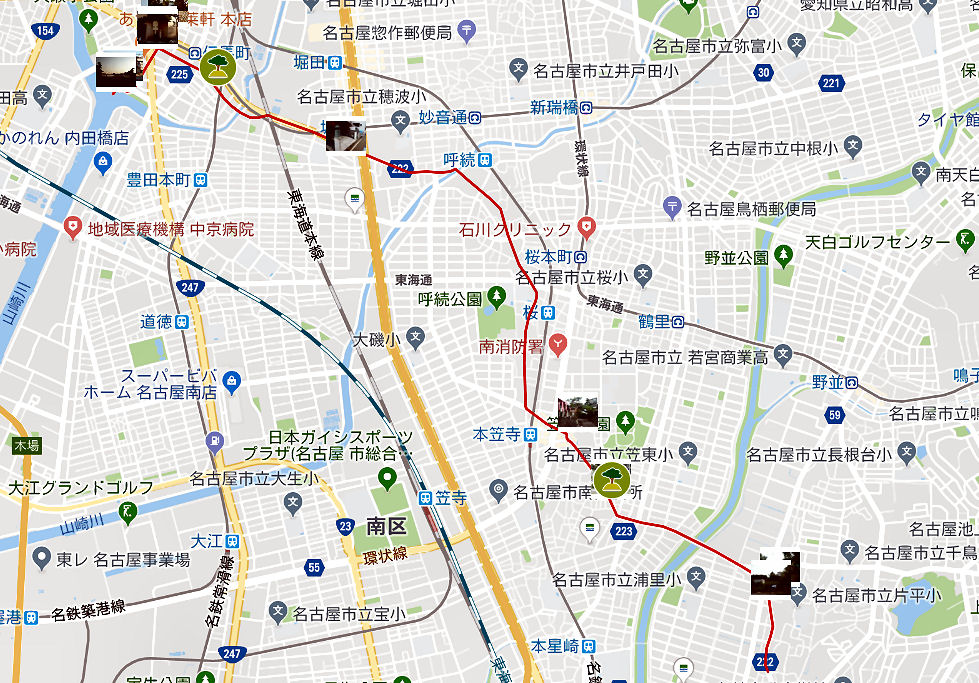
Task: Select the 南消防署 map pin
Action: tap(559, 346)
